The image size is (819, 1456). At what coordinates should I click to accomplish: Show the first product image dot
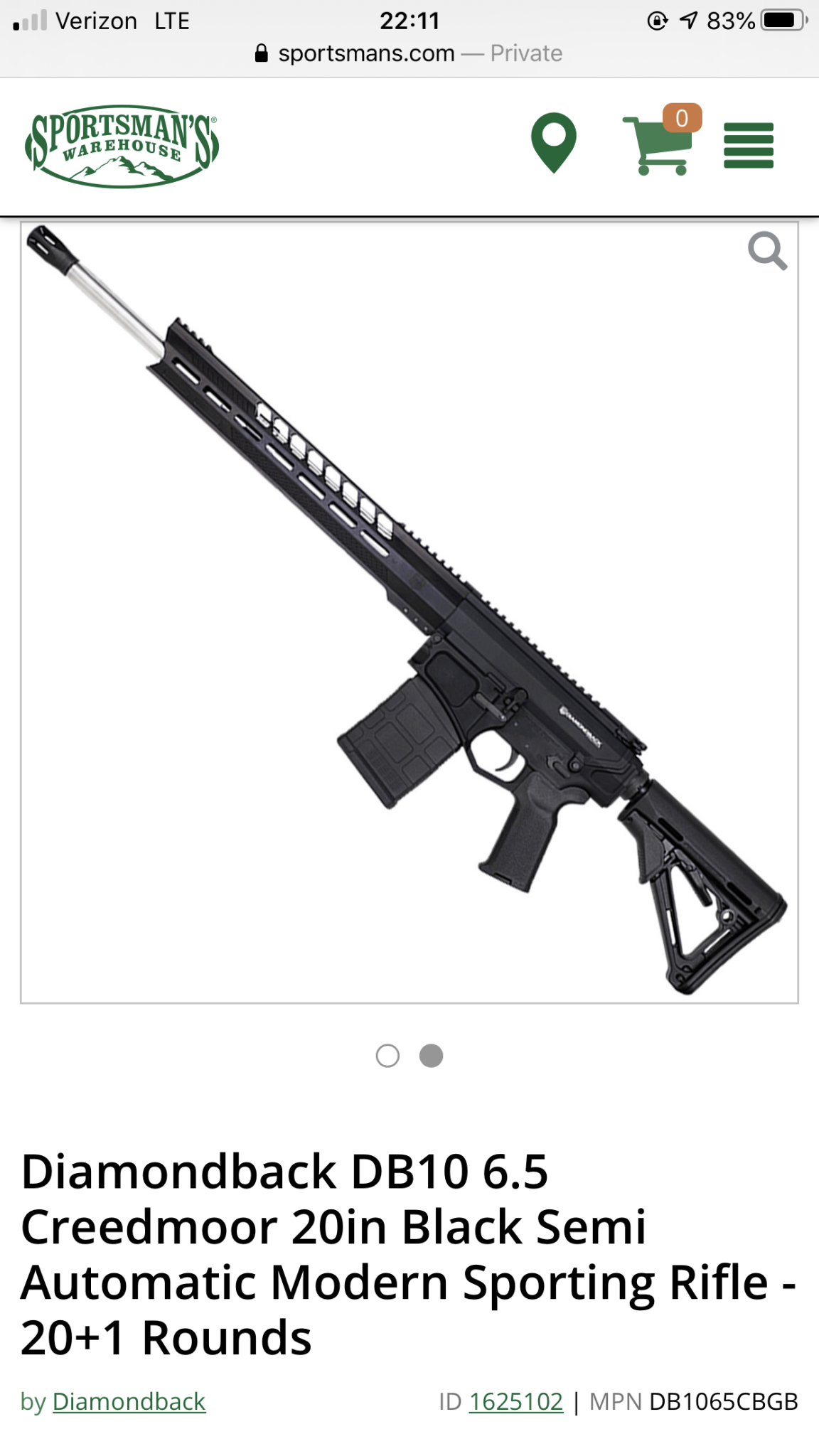387,1056
